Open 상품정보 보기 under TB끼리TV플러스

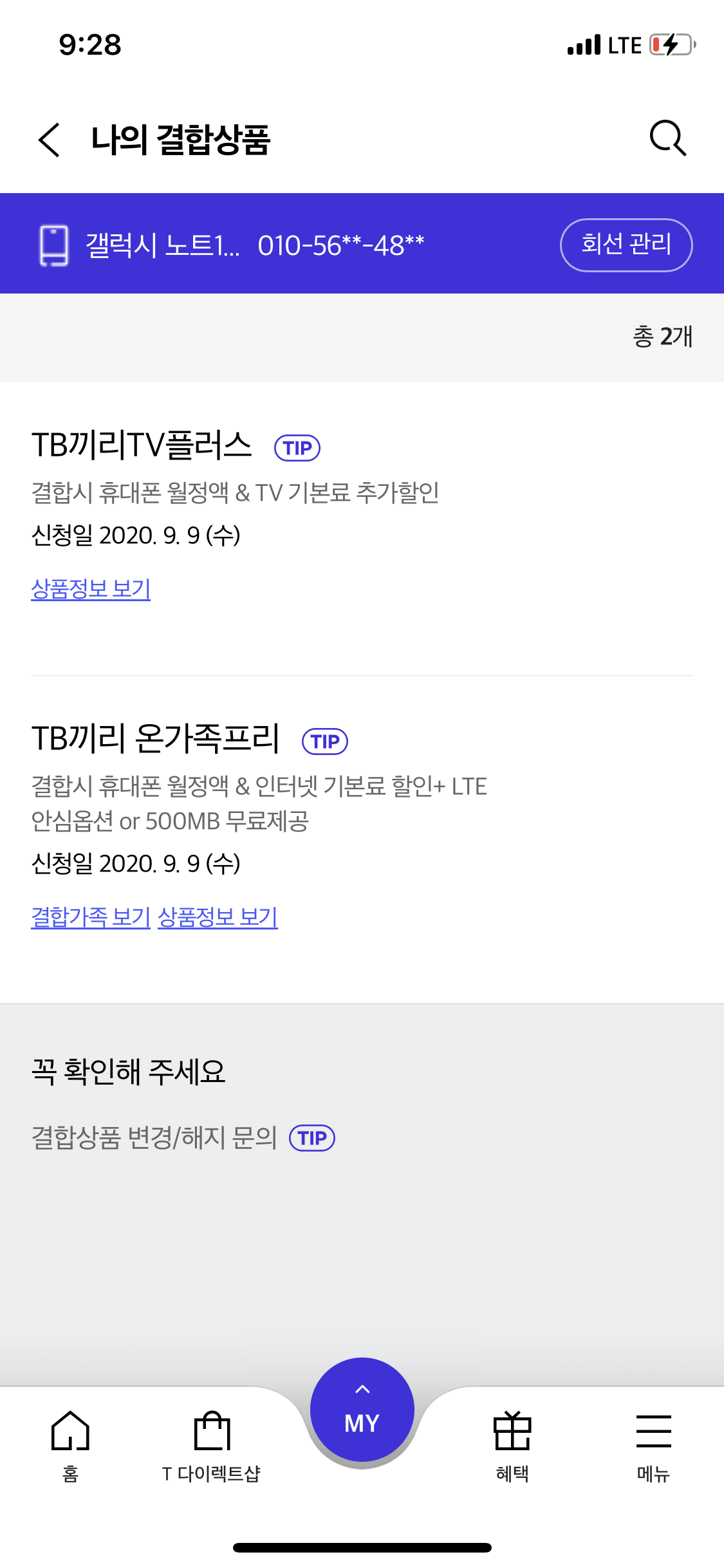pos(91,589)
